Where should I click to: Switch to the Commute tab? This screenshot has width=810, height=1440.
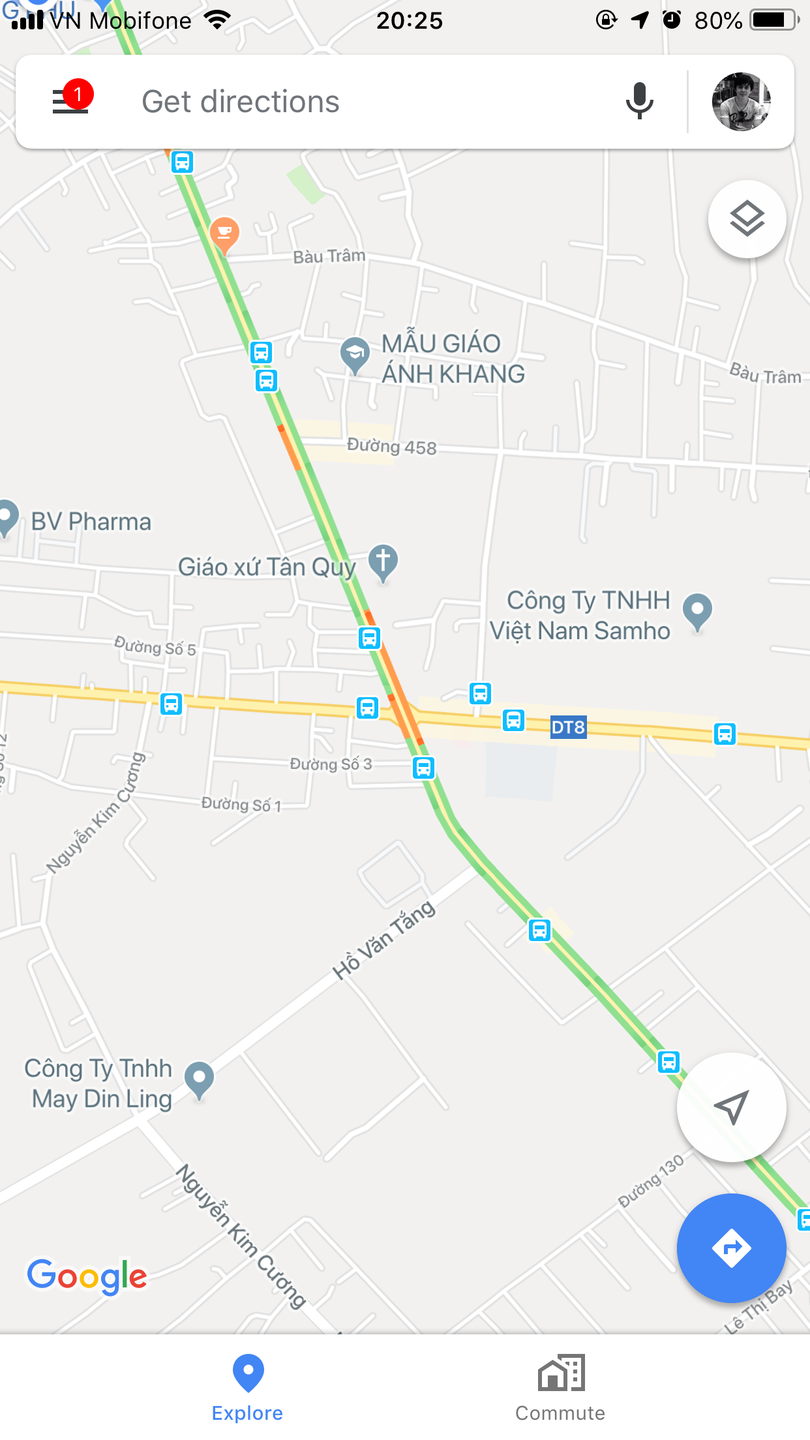click(560, 1388)
